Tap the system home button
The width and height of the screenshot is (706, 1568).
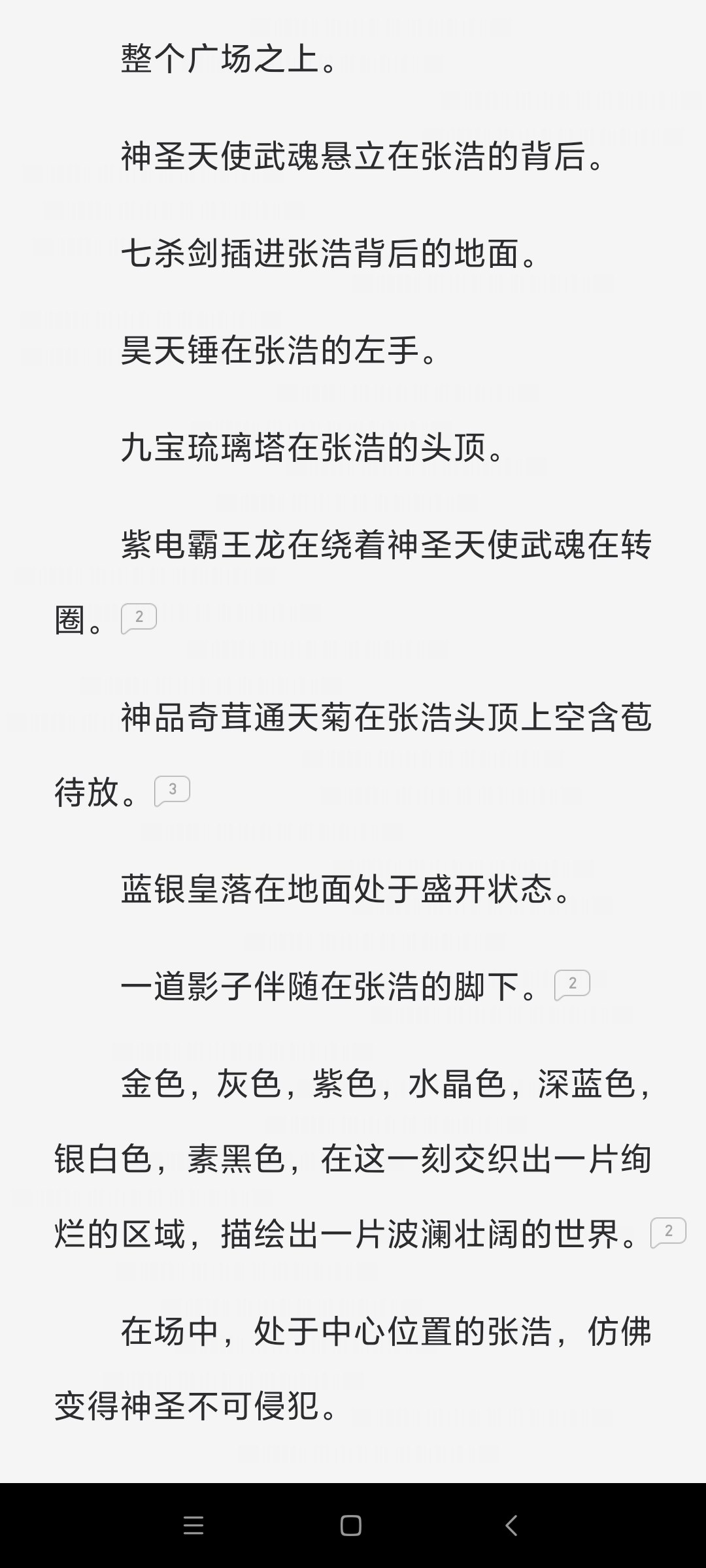[x=351, y=1526]
